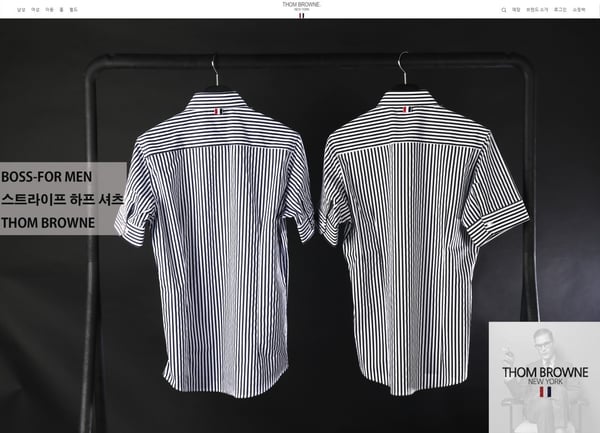The height and width of the screenshot is (433, 600).
Task: Tap 로그인 to sign in
Action: pos(560,10)
